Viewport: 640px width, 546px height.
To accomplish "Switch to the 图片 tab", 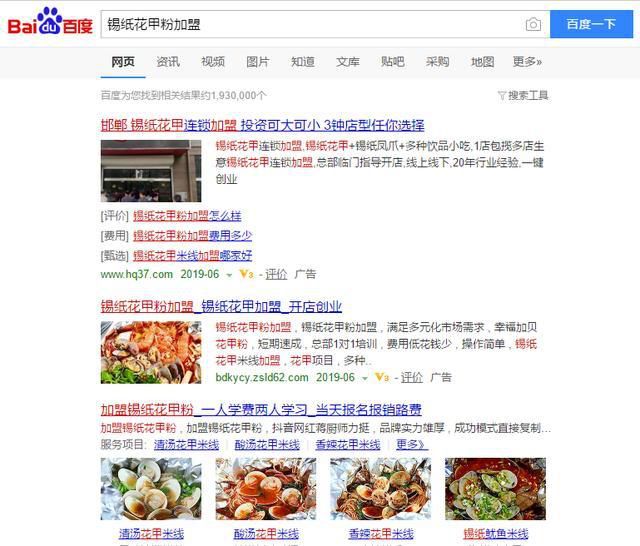I will tap(258, 62).
